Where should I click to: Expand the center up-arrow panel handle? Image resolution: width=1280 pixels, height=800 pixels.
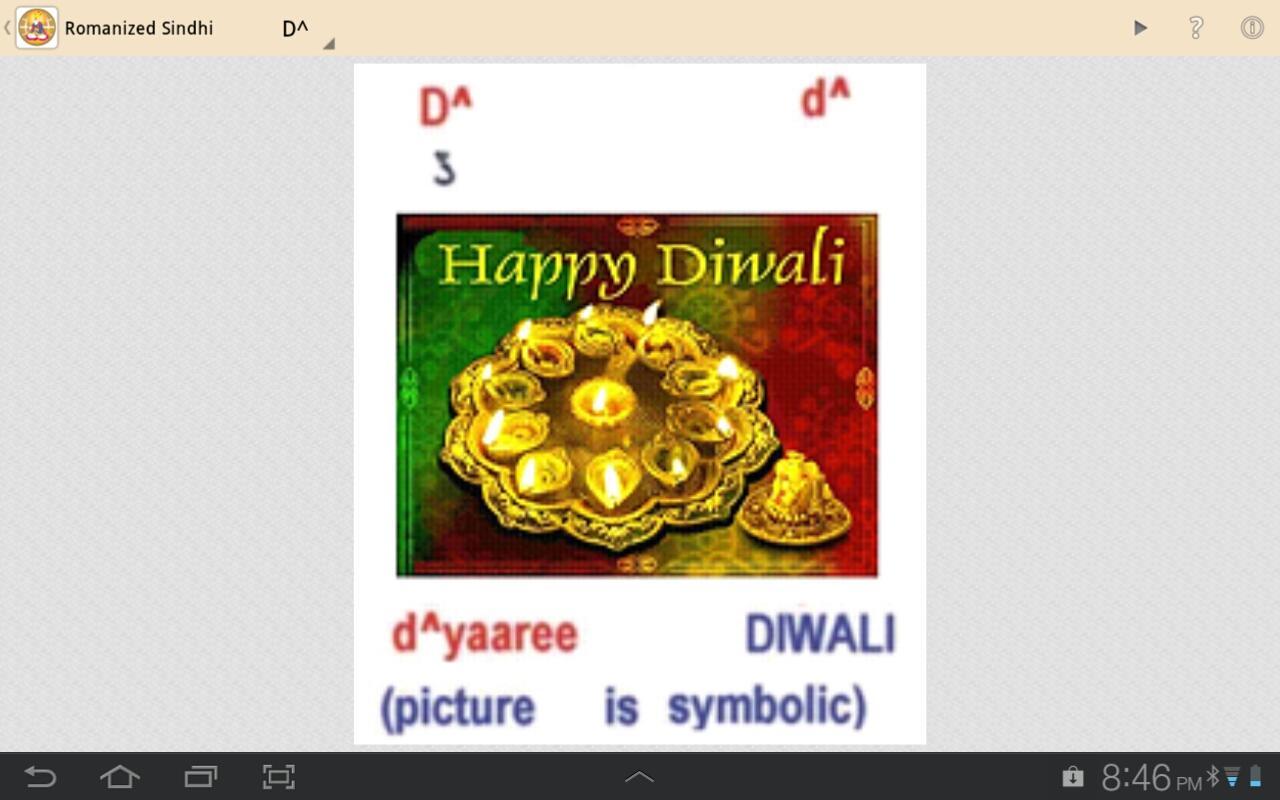click(639, 777)
